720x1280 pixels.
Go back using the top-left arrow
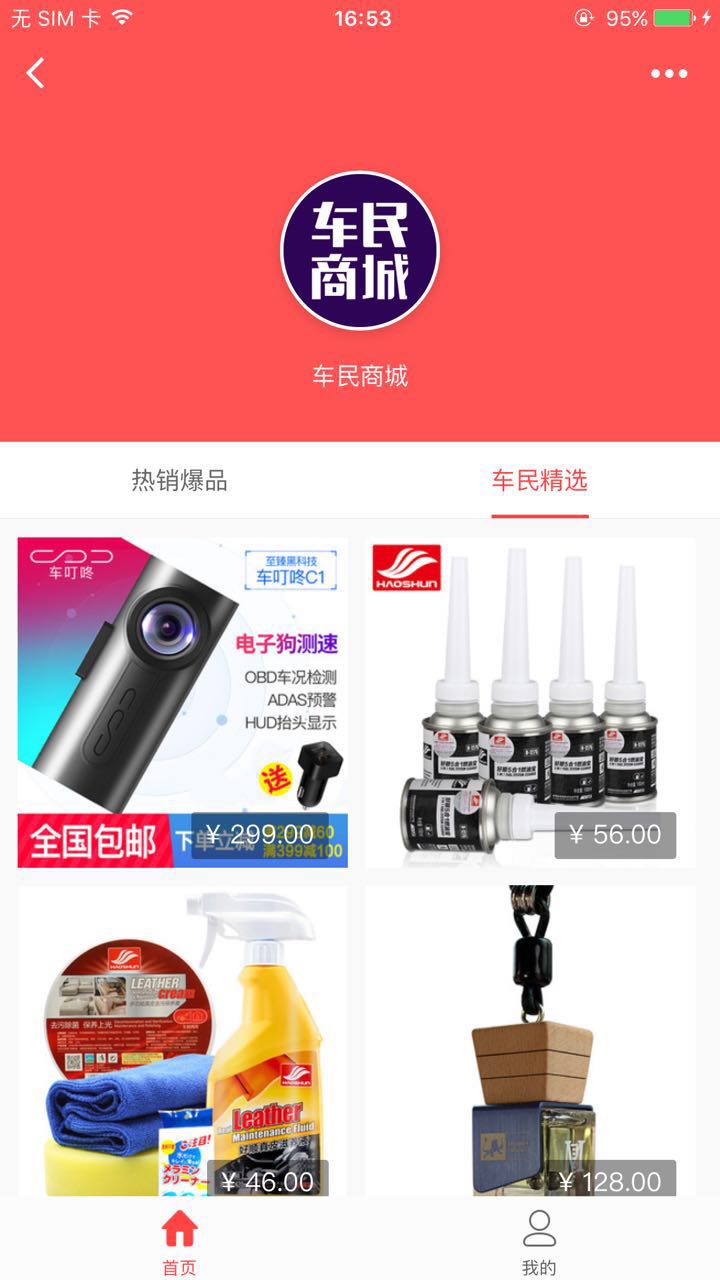point(36,73)
